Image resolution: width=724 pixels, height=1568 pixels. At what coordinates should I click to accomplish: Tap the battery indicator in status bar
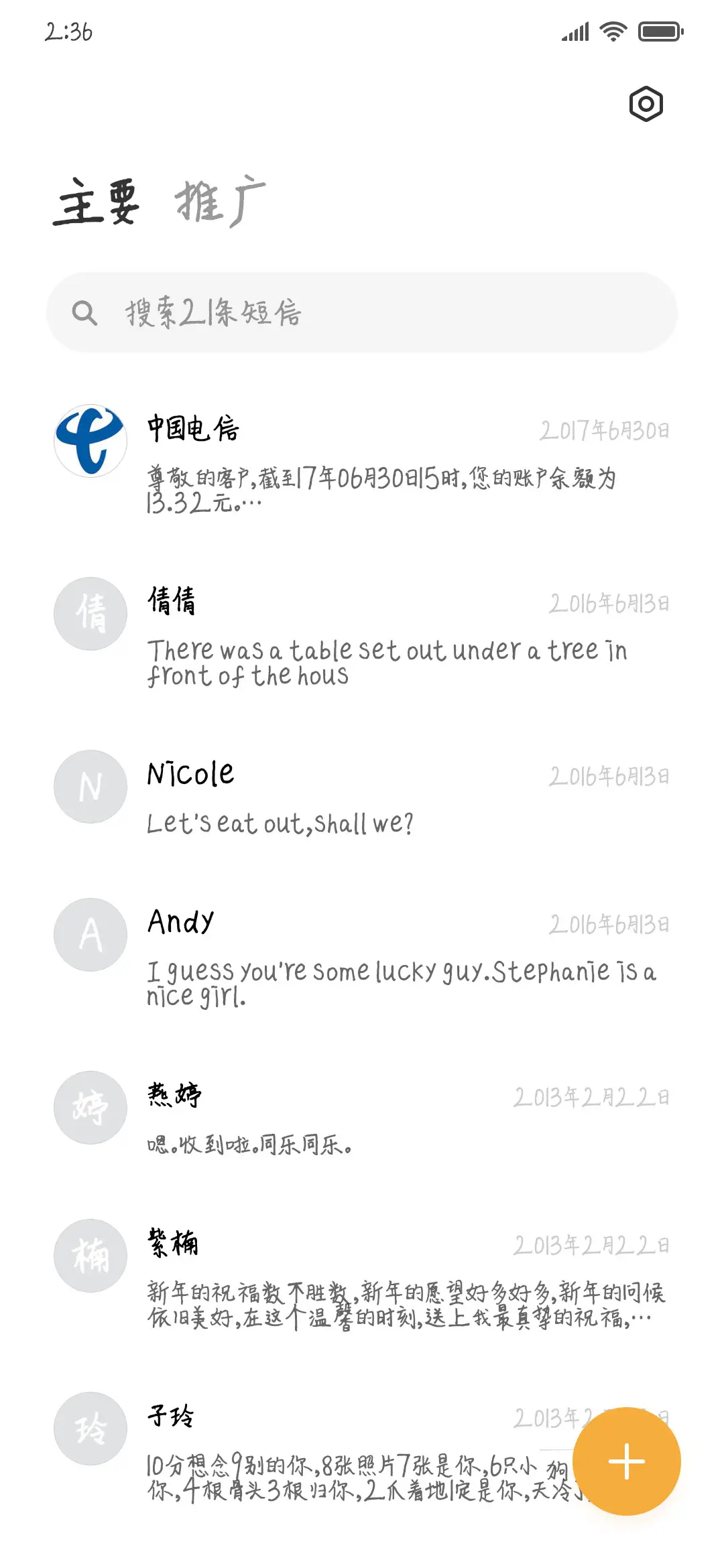coord(658,31)
